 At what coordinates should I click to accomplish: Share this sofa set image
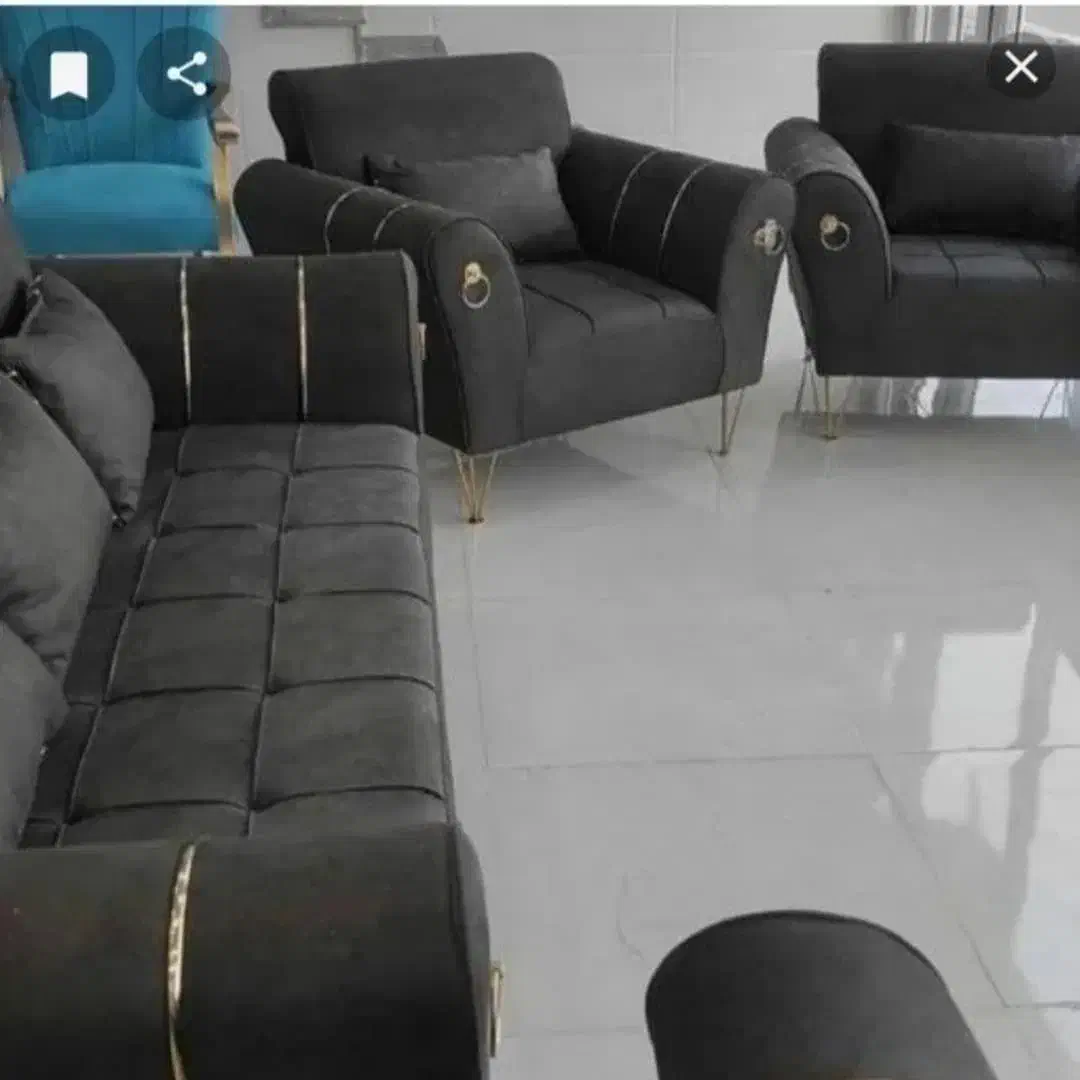pyautogui.click(x=185, y=74)
